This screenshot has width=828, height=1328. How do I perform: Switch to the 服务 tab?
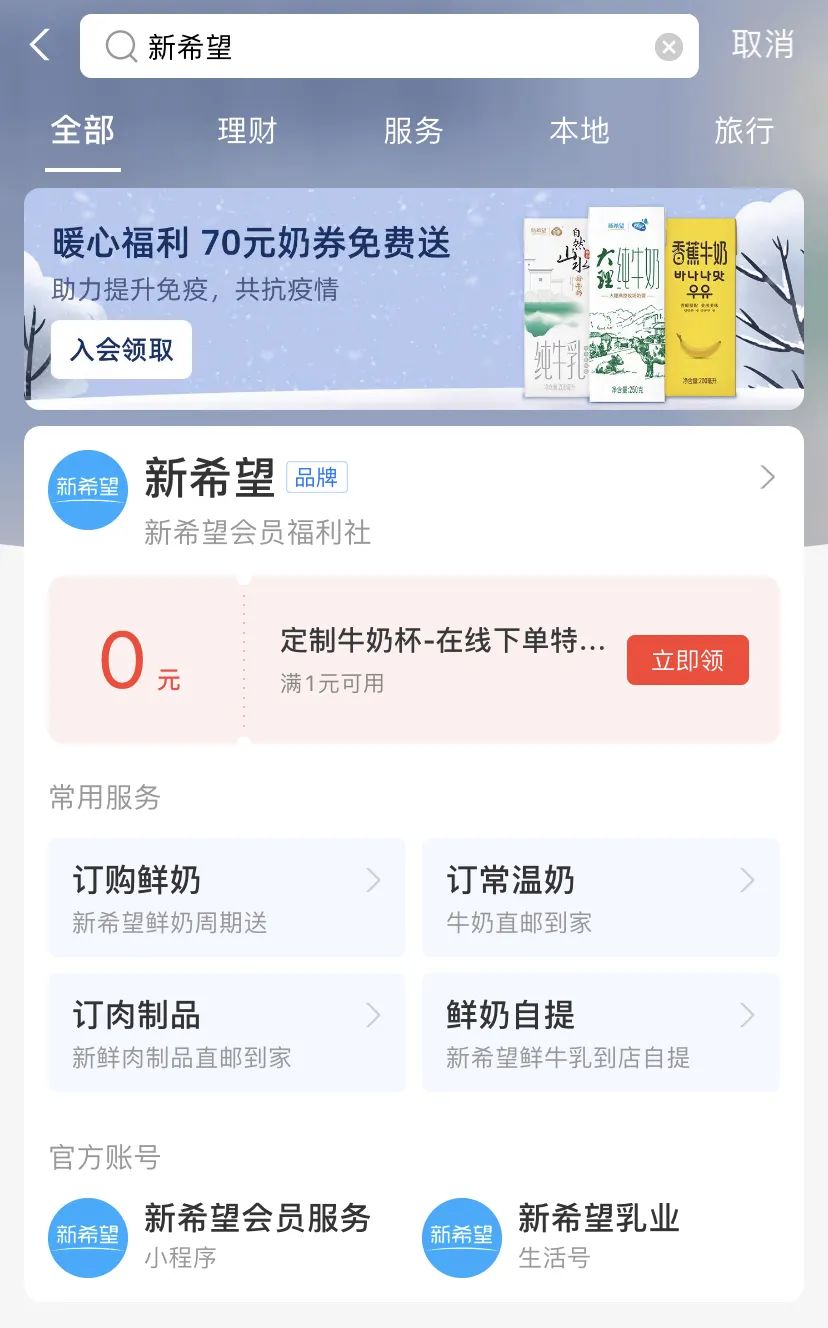point(413,131)
